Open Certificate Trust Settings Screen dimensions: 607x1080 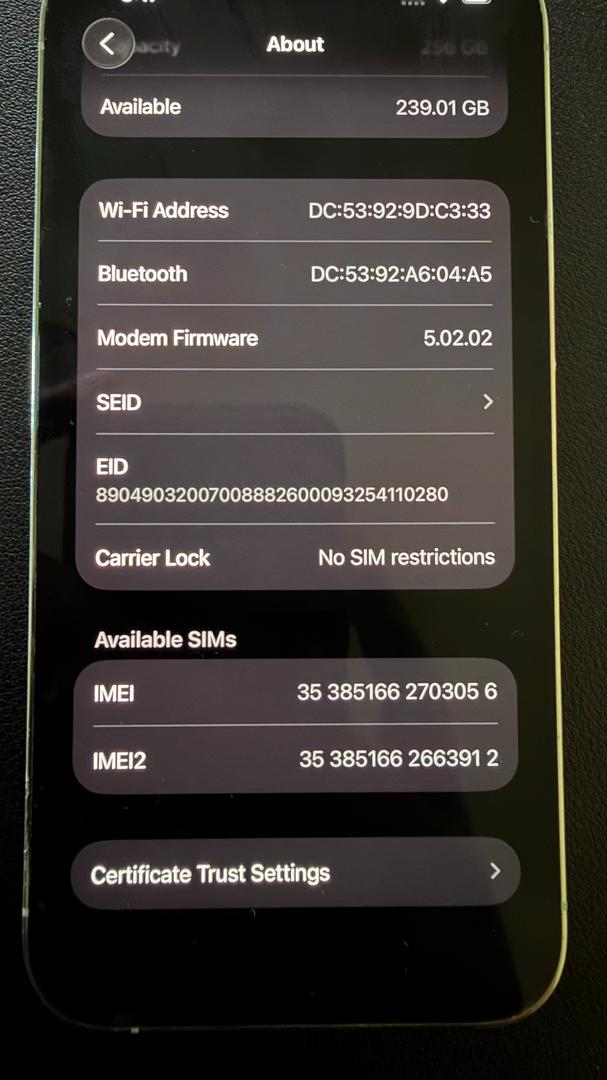(295, 873)
